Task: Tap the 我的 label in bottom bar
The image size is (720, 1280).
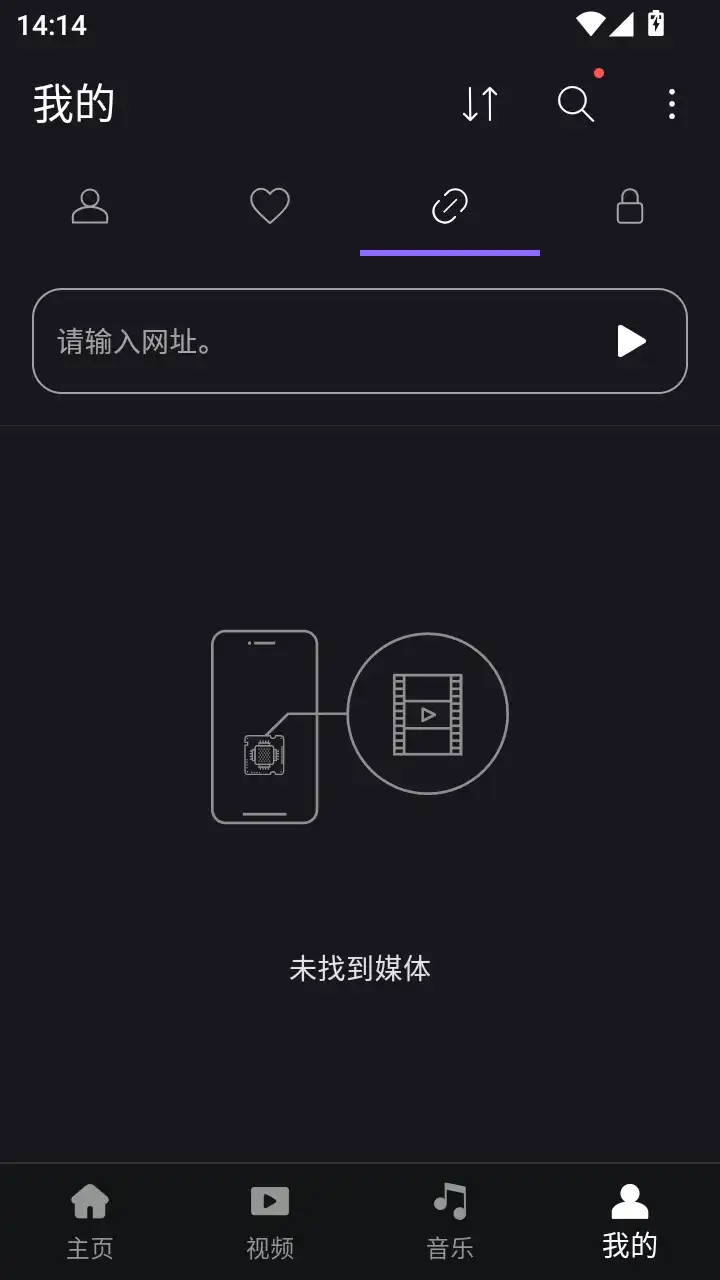Action: (x=630, y=1246)
